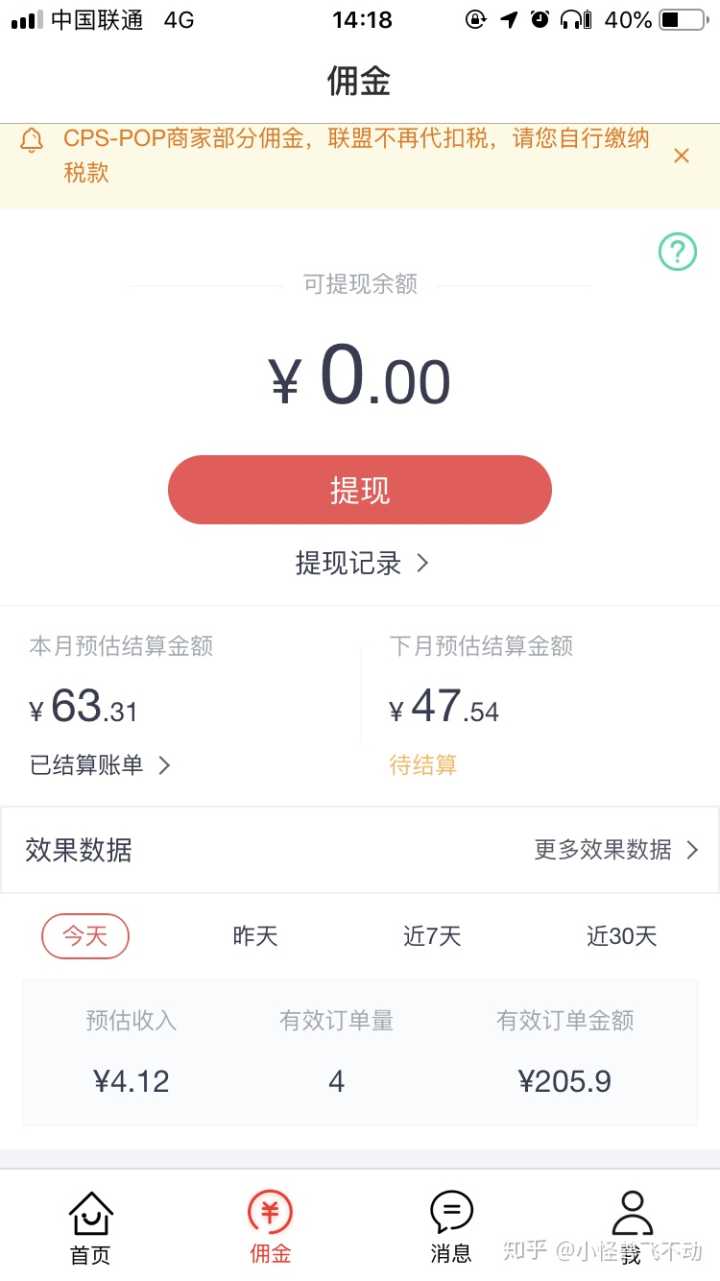Screen dimensions: 720x1281
Task: Open 提现记录 withdrawal records
Action: [x=361, y=563]
